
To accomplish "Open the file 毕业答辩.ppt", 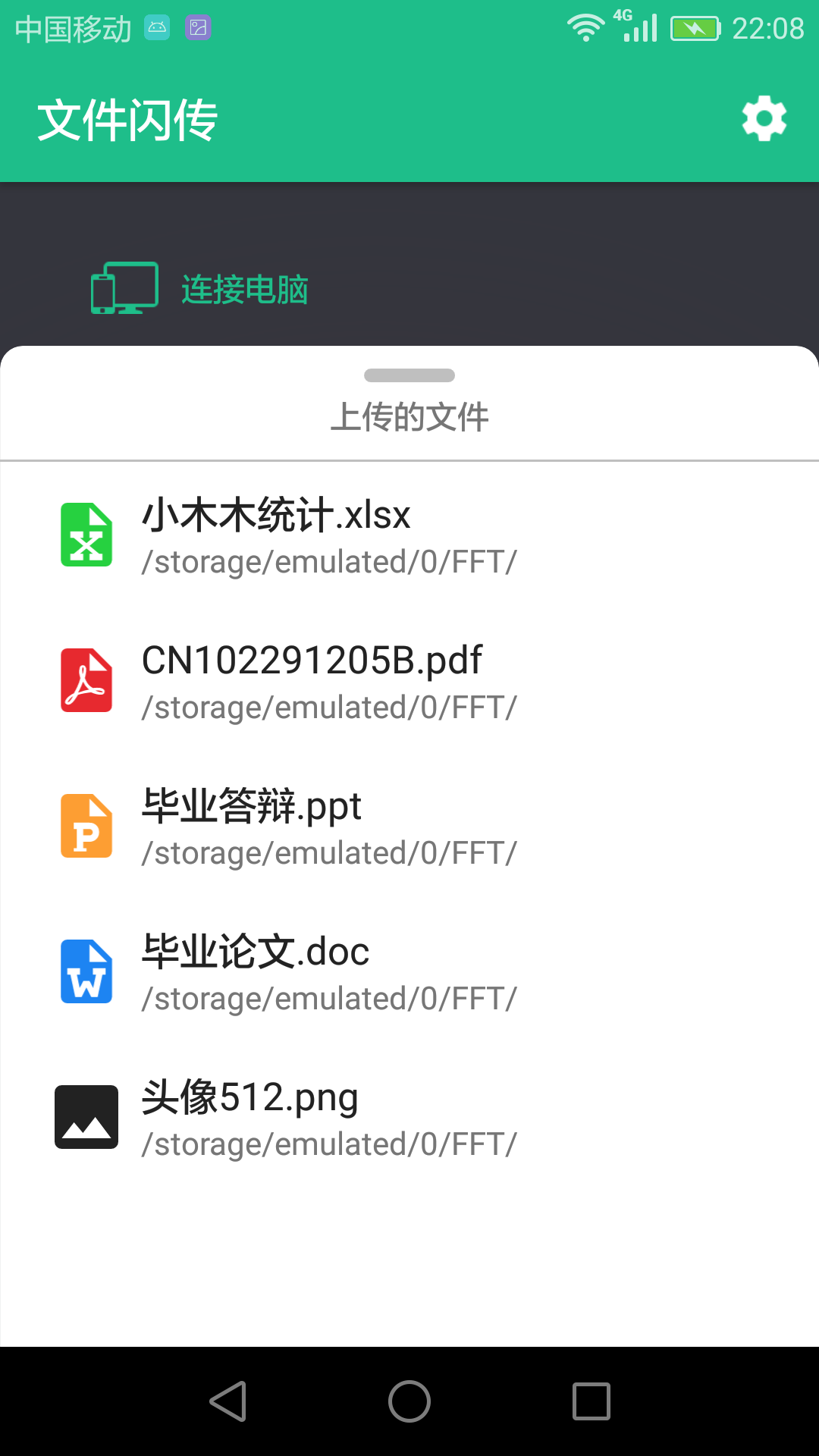I will click(409, 827).
